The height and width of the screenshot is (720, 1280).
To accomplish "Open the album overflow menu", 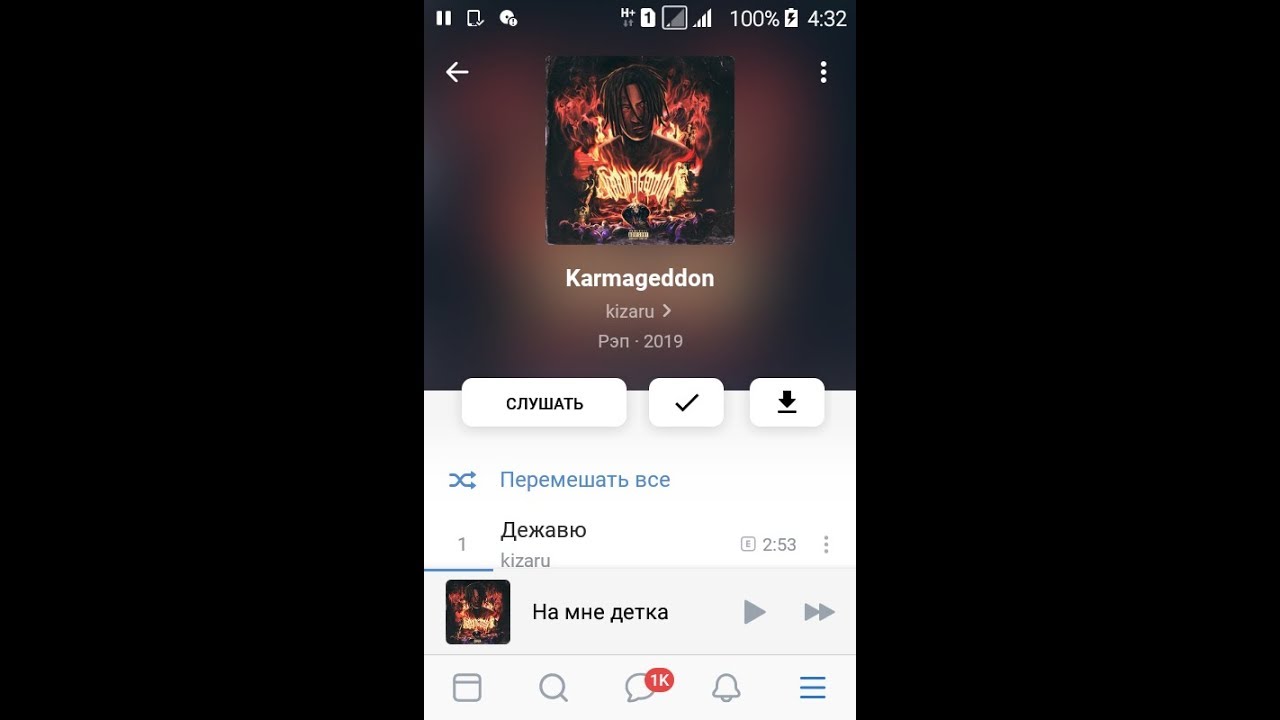I will pos(823,72).
